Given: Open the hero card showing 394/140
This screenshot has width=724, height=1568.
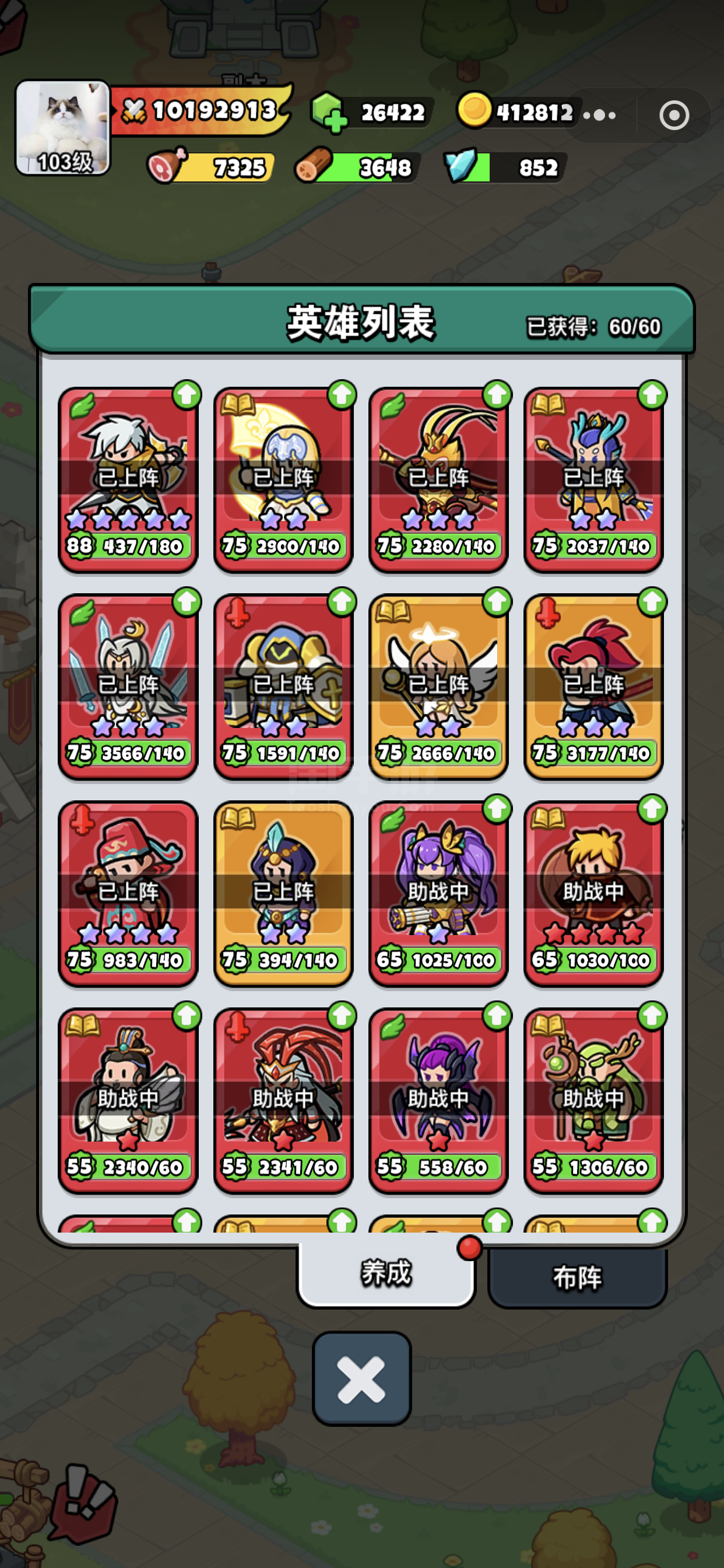Looking at the screenshot, I should click(x=283, y=894).
